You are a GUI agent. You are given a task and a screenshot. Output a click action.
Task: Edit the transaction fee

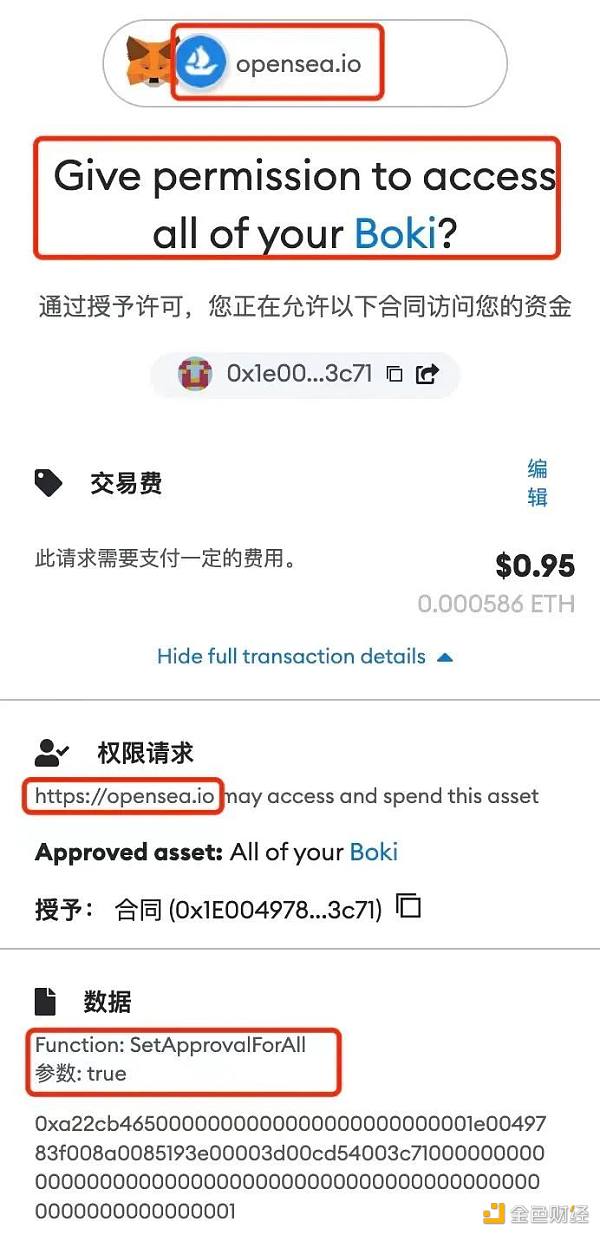coord(537,482)
